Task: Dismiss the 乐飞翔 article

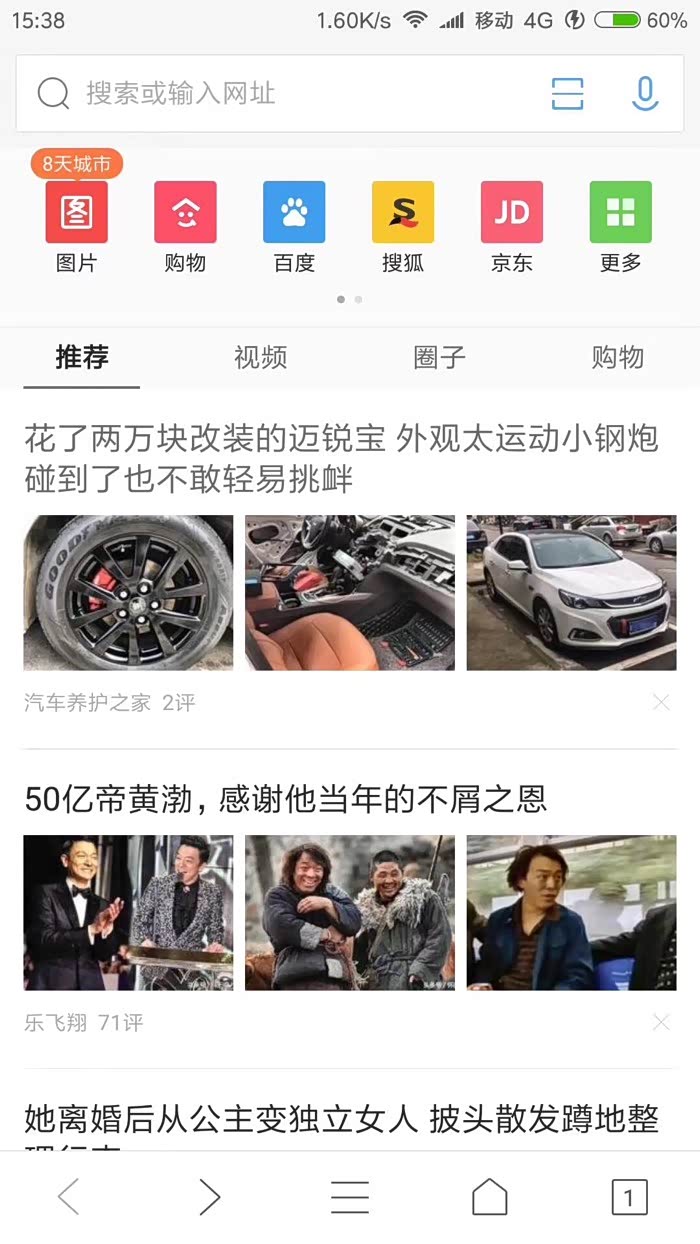Action: [x=661, y=1022]
